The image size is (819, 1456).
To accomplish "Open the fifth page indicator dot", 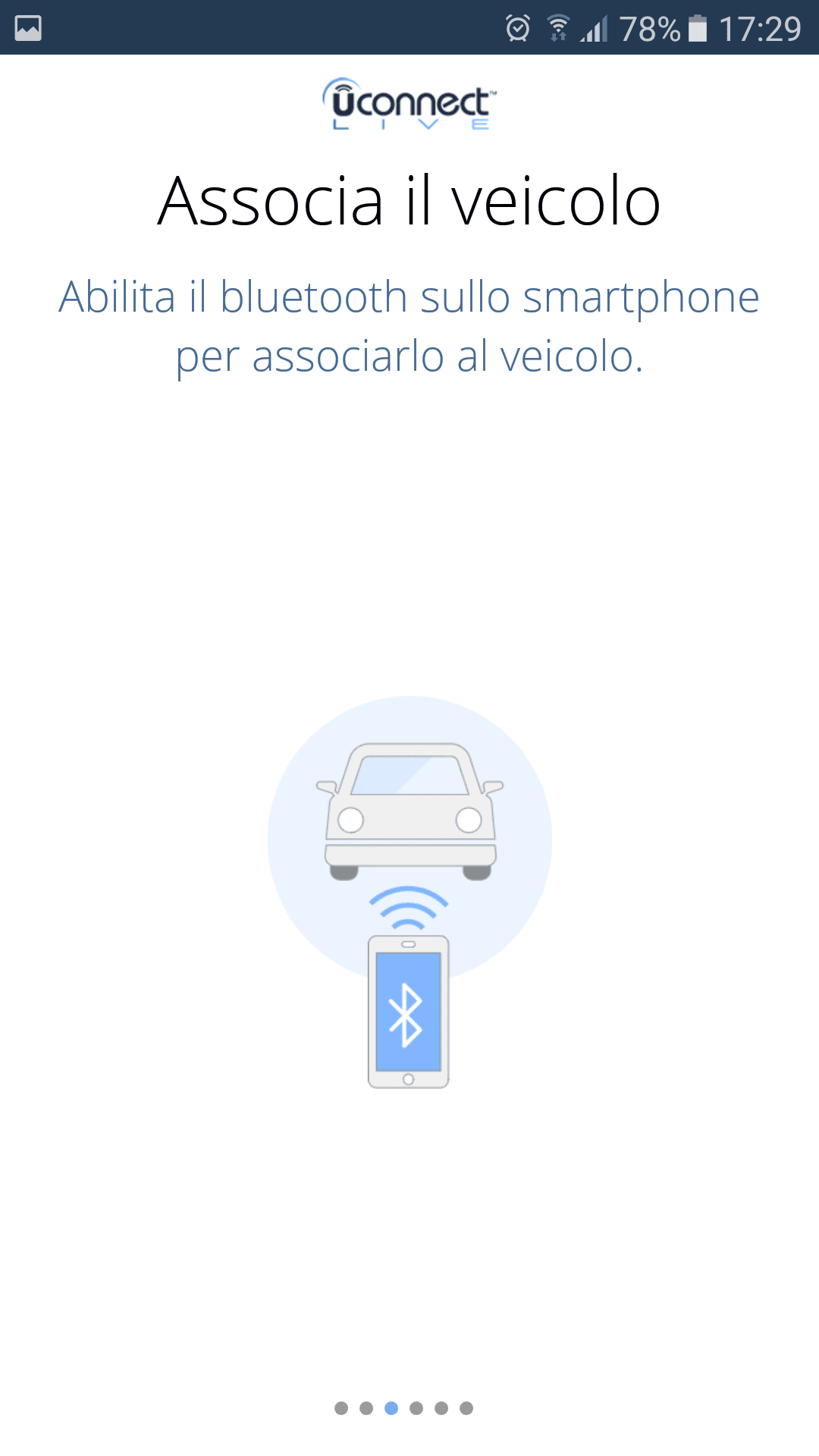I will (441, 1408).
